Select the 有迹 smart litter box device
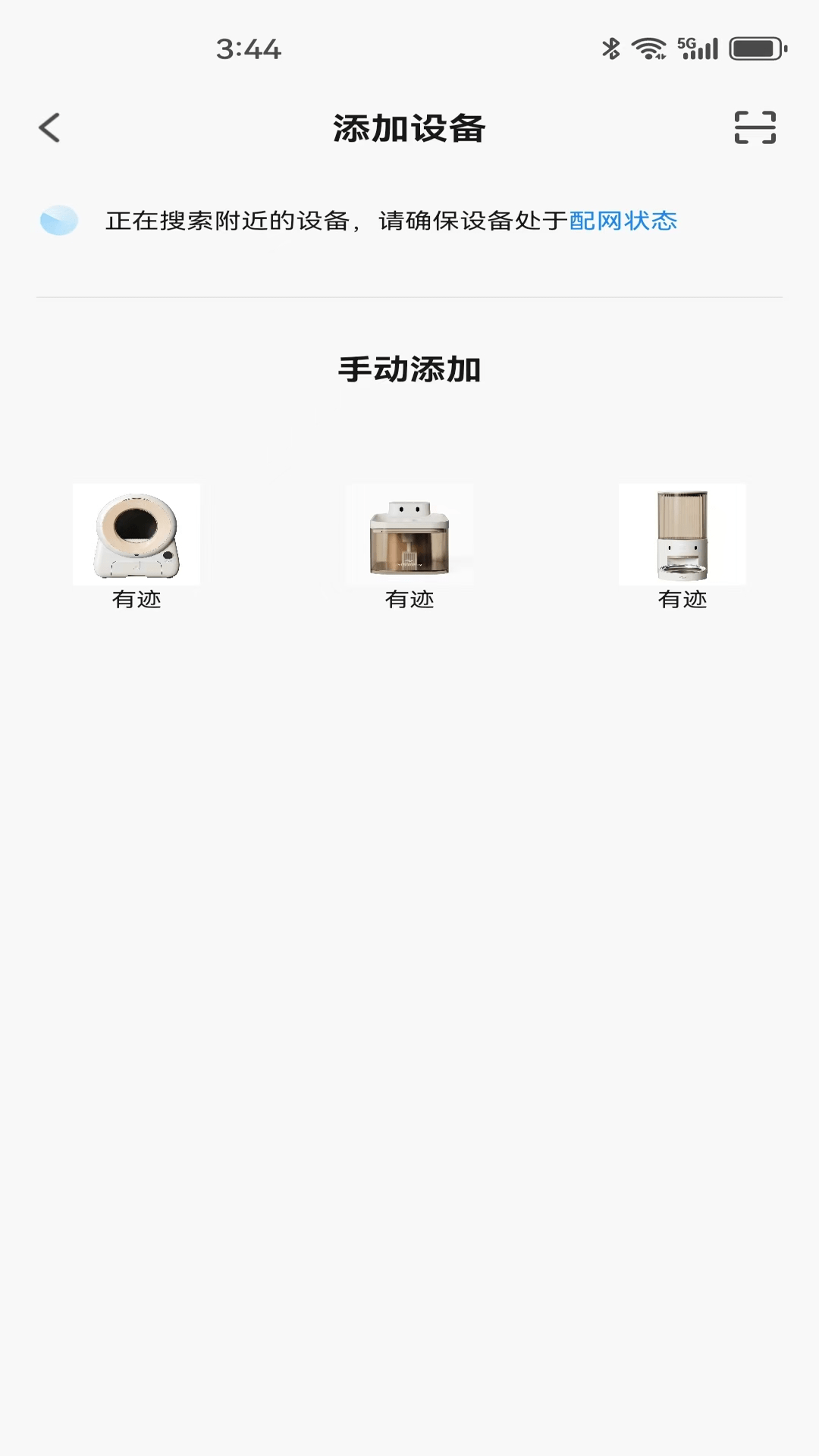 click(136, 534)
